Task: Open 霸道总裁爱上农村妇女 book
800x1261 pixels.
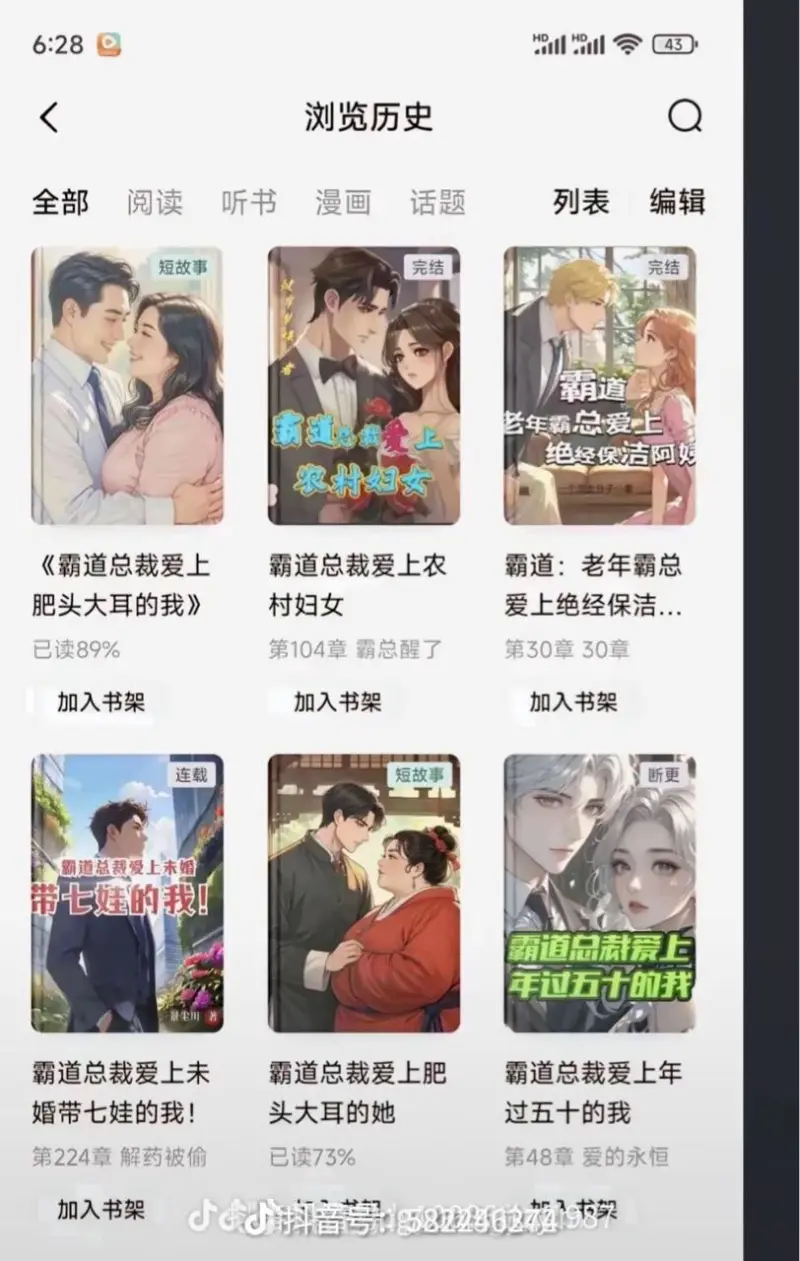Action: point(364,386)
